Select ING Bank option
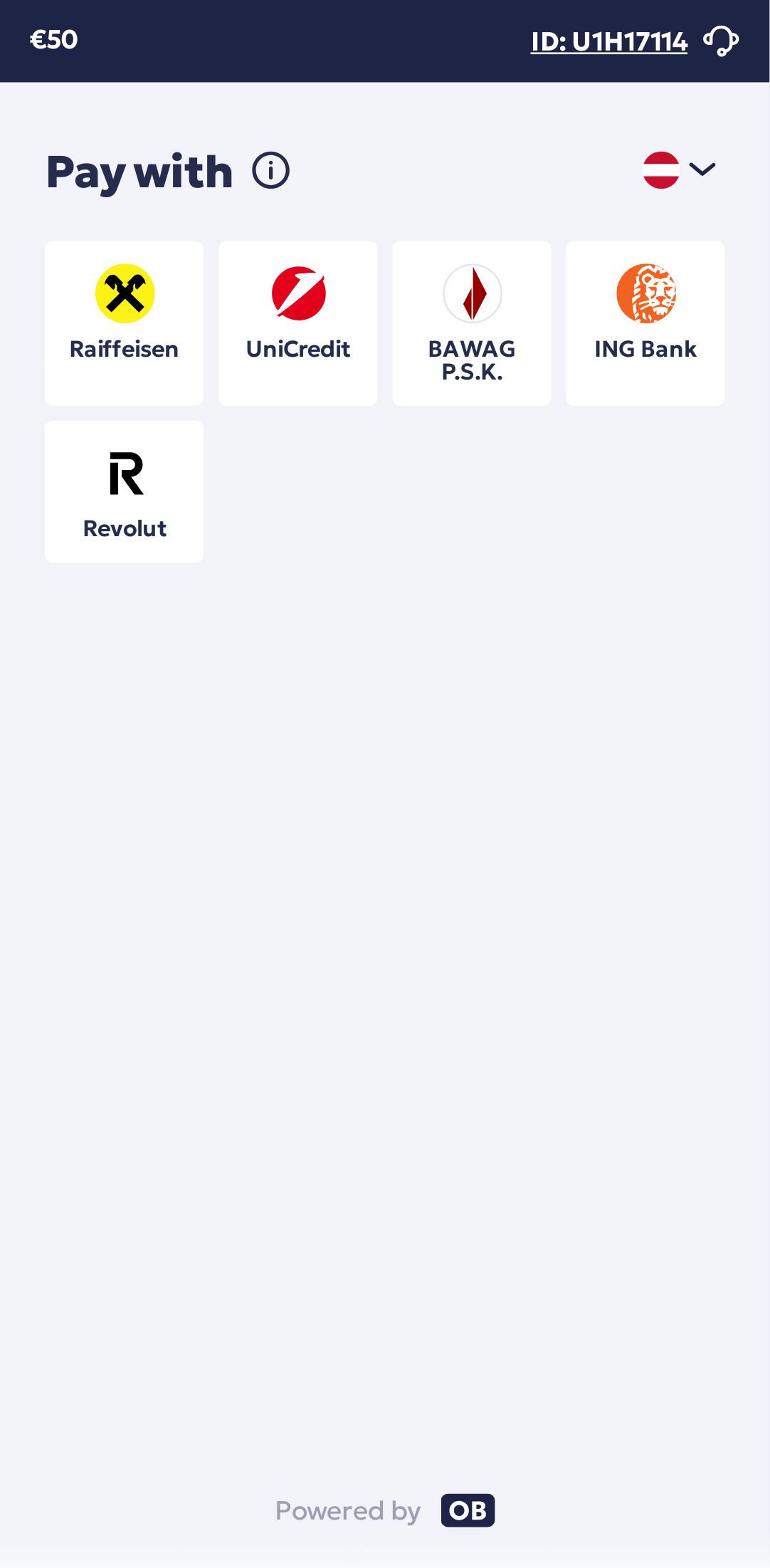Screen dimensions: 770x1568 tap(645, 323)
